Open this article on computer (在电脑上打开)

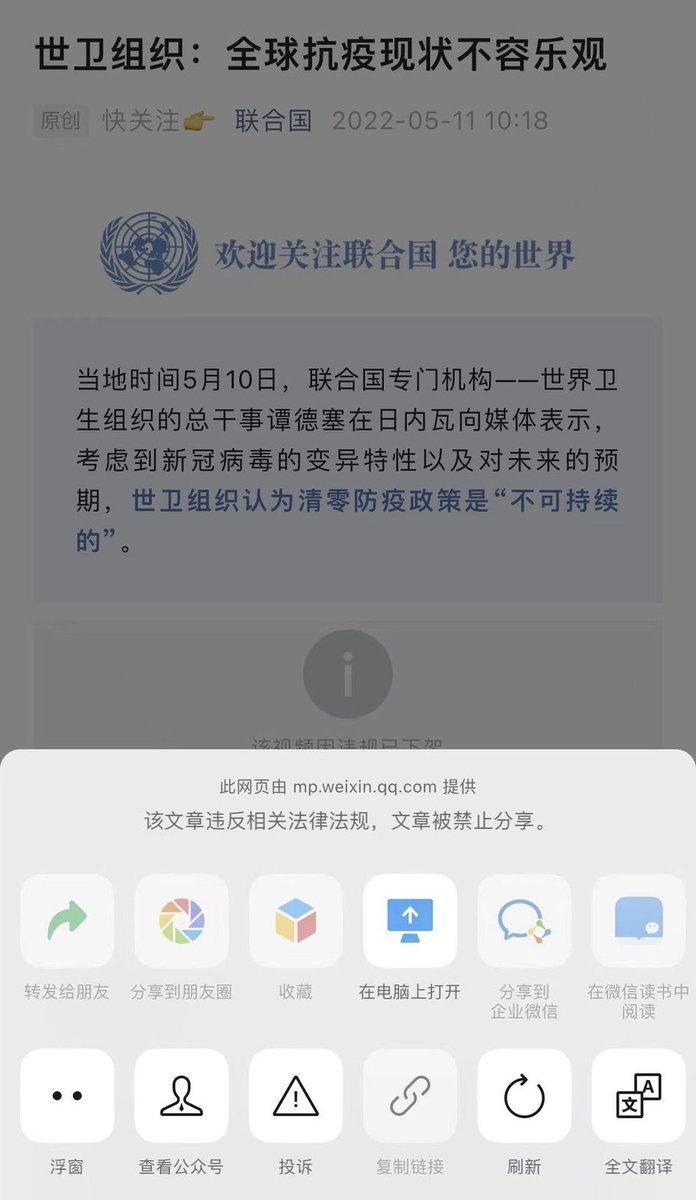pos(410,921)
